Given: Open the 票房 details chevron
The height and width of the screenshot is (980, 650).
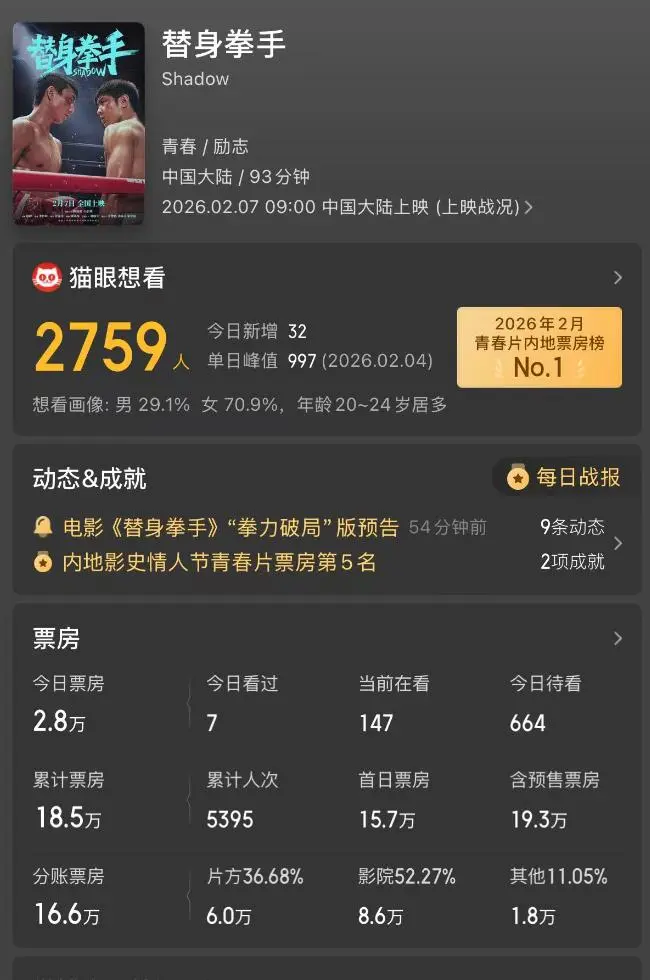Looking at the screenshot, I should tap(617, 638).
